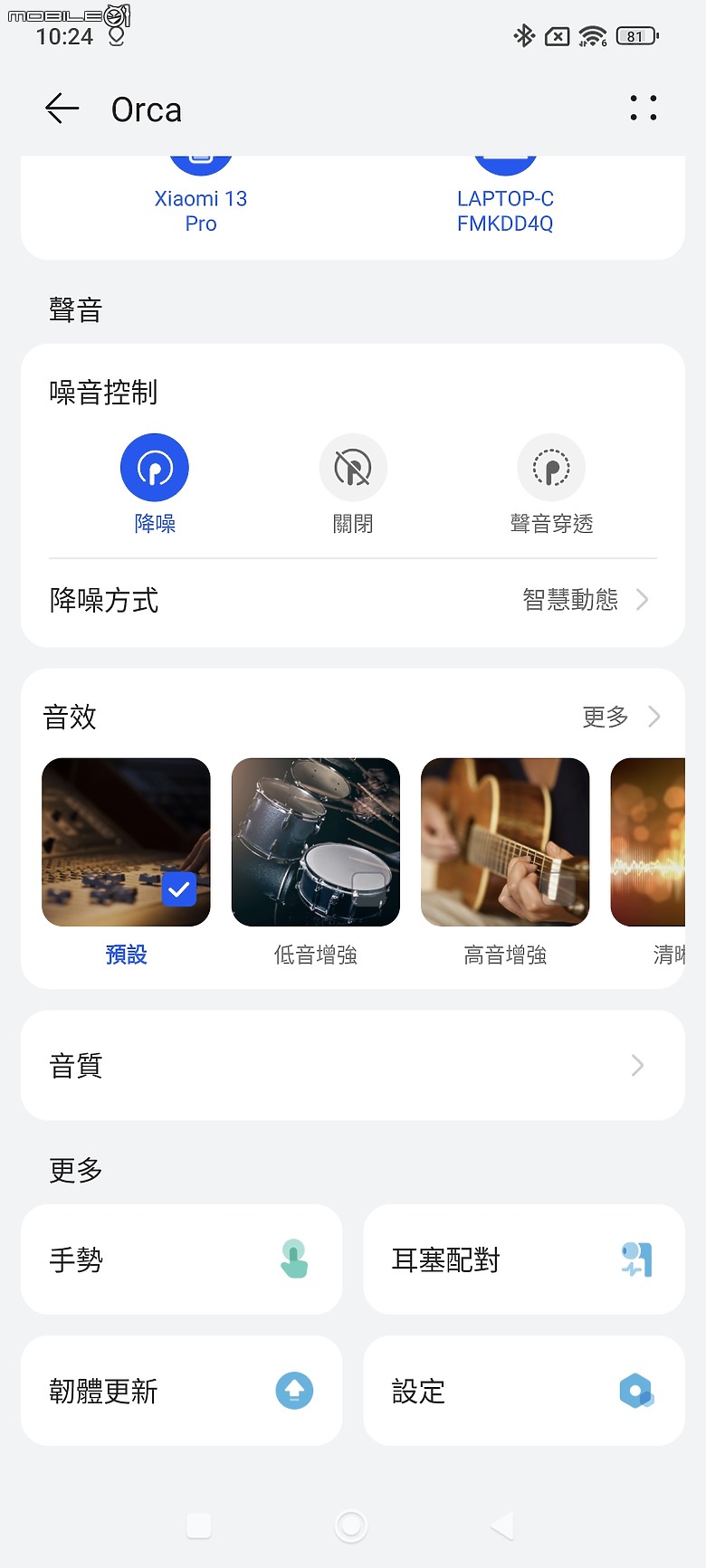Screen dimensions: 706x1568
Task: Open the 韌體更新 card
Action: click(x=181, y=1391)
